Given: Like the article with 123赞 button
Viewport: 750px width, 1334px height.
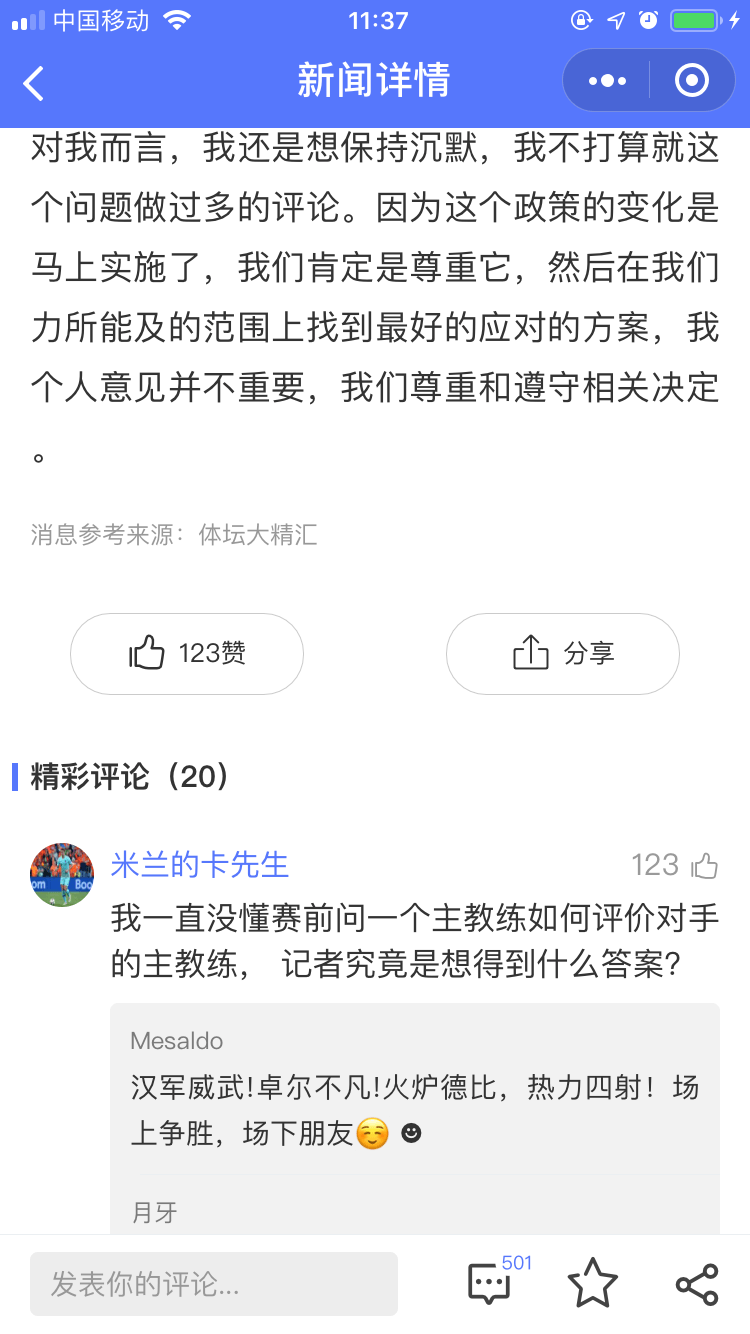Looking at the screenshot, I should (x=187, y=654).
